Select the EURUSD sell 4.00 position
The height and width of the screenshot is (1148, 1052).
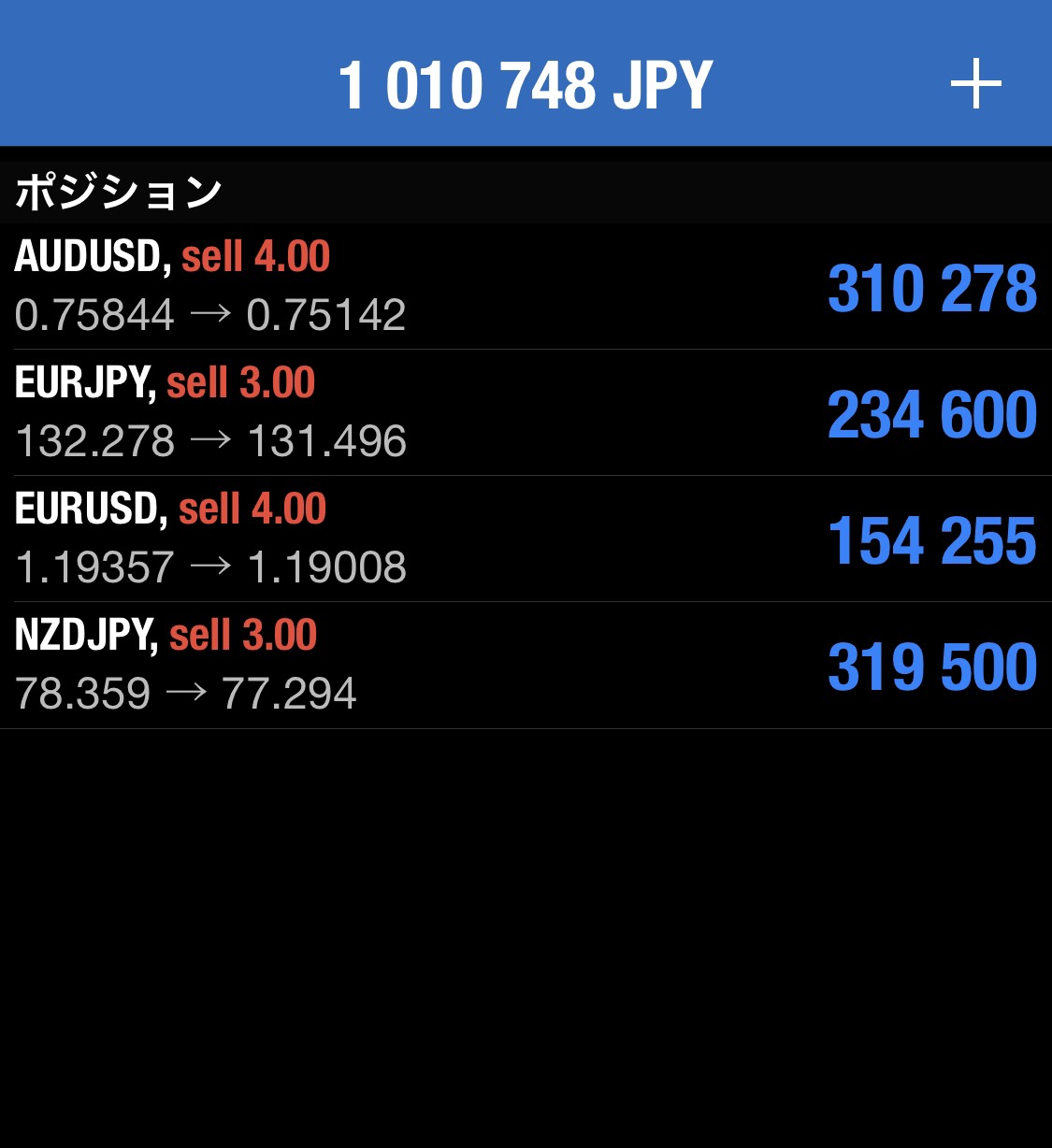[x=524, y=538]
